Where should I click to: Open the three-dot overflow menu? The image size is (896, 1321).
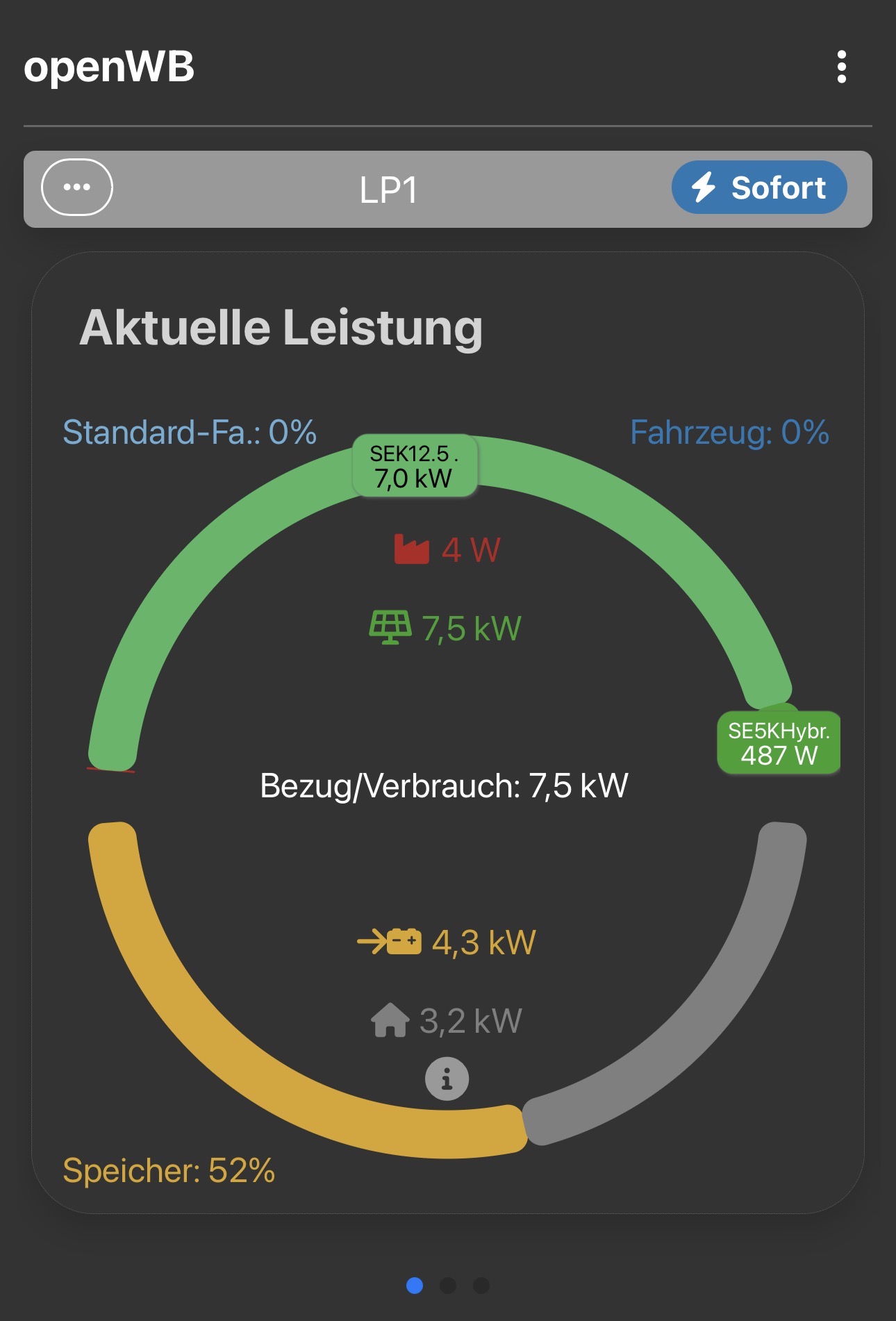pos(841,67)
